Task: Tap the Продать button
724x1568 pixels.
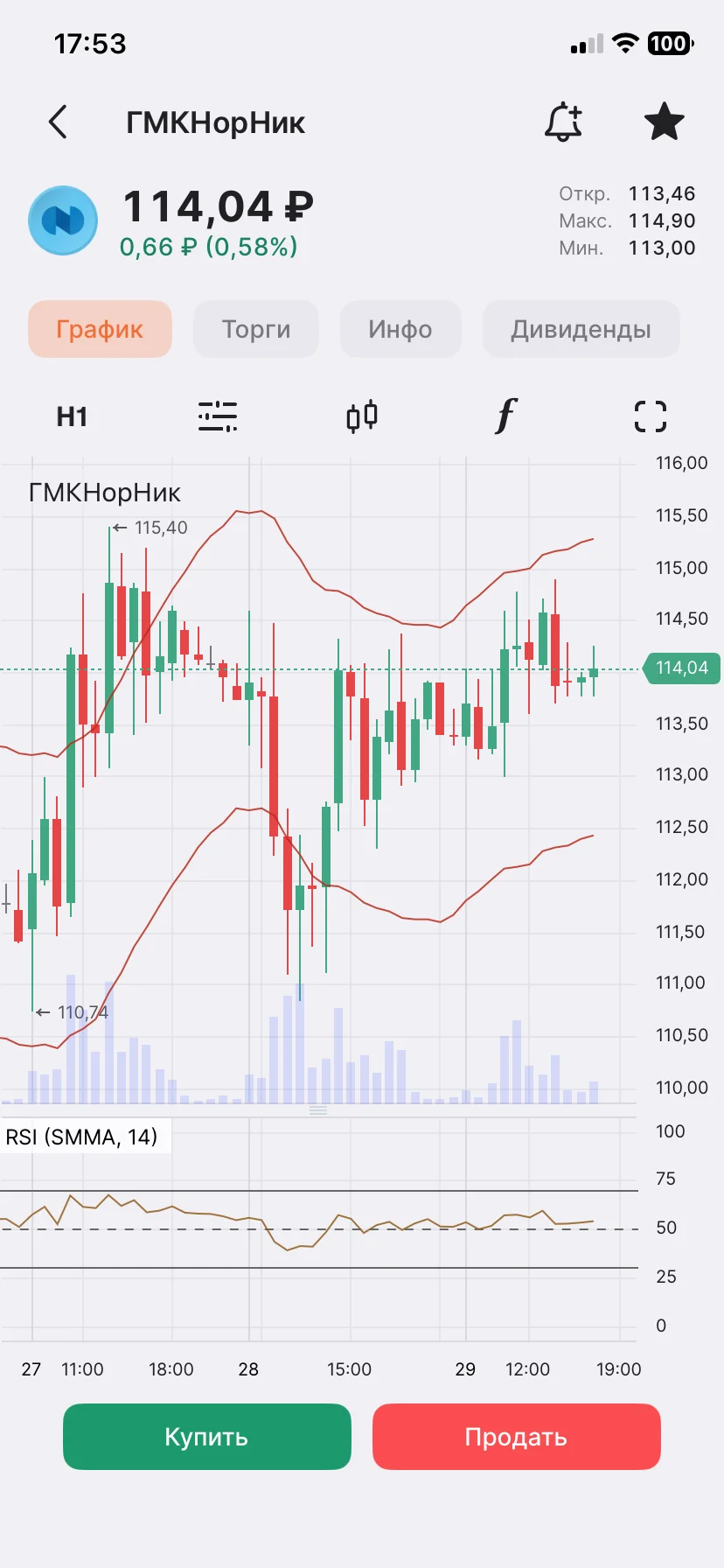Action: [517, 1437]
